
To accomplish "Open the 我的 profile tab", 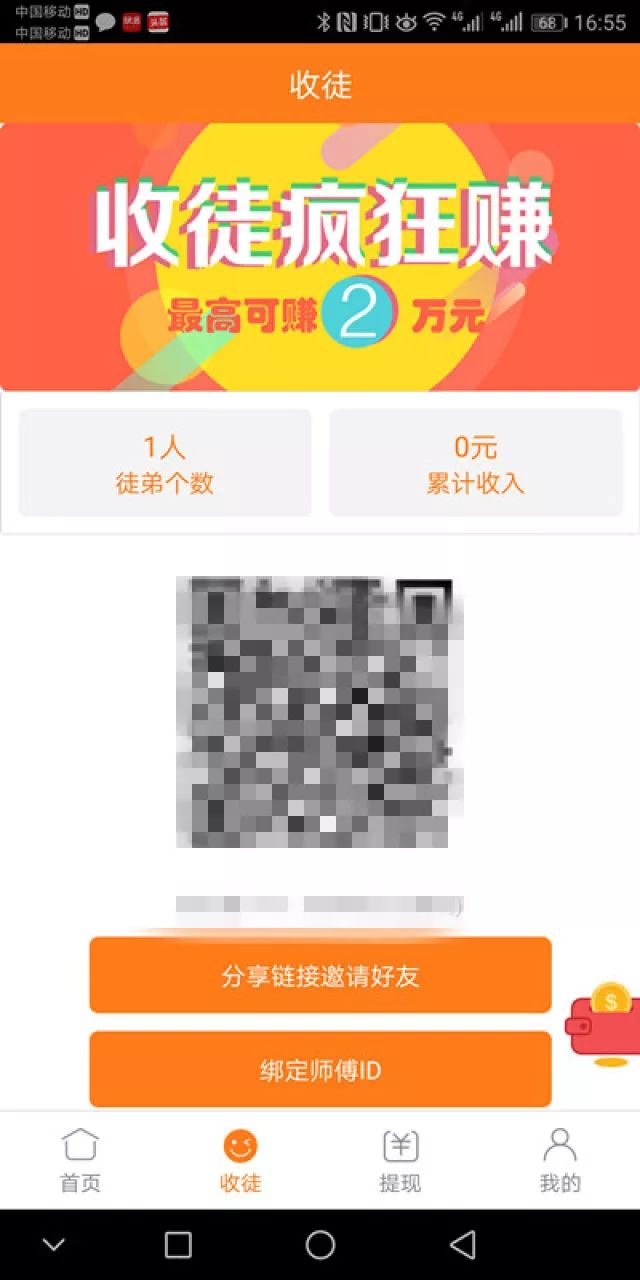I will tap(560, 1160).
